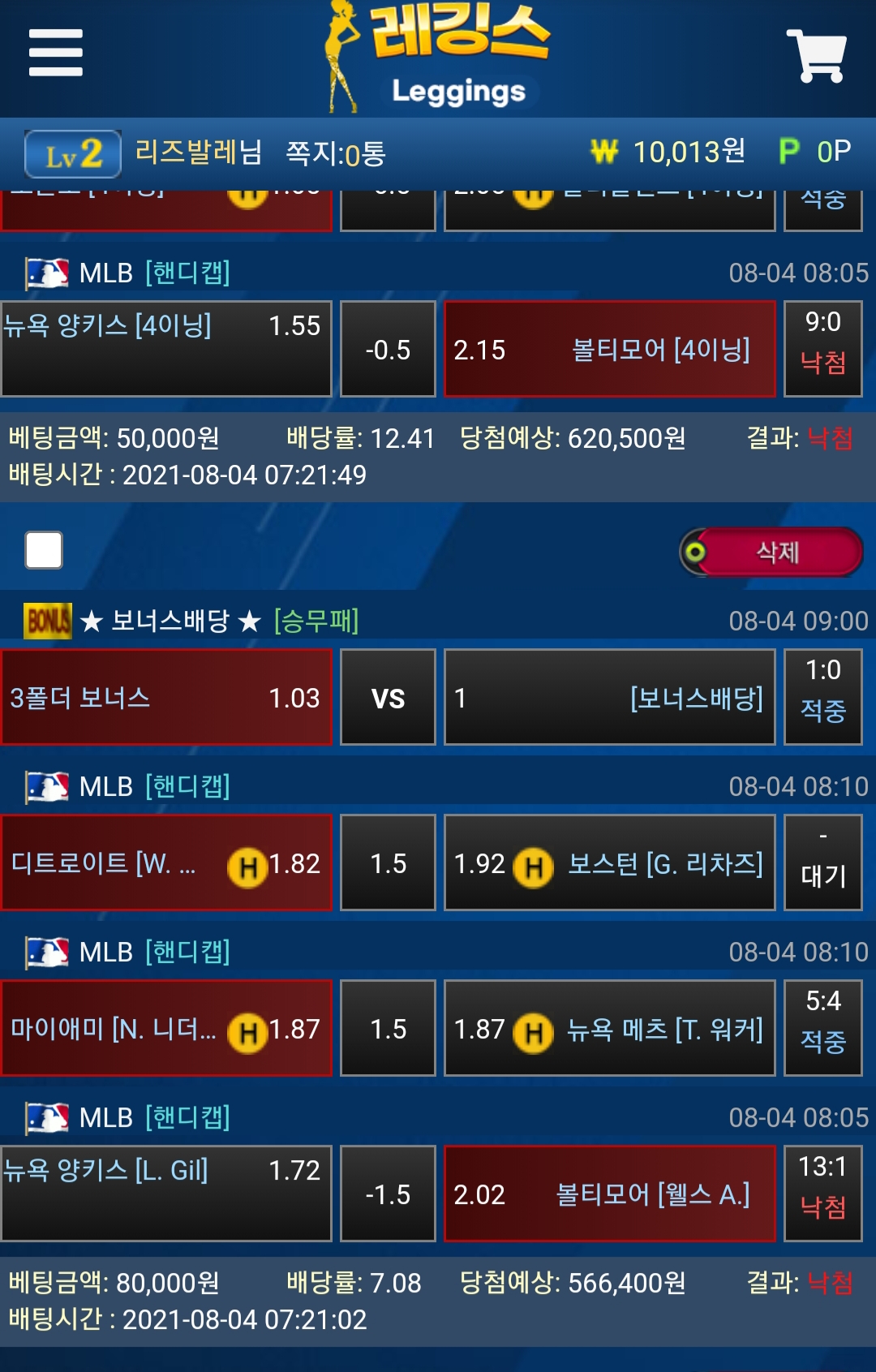Open the shopping cart
The height and width of the screenshot is (1372, 876).
(x=817, y=55)
